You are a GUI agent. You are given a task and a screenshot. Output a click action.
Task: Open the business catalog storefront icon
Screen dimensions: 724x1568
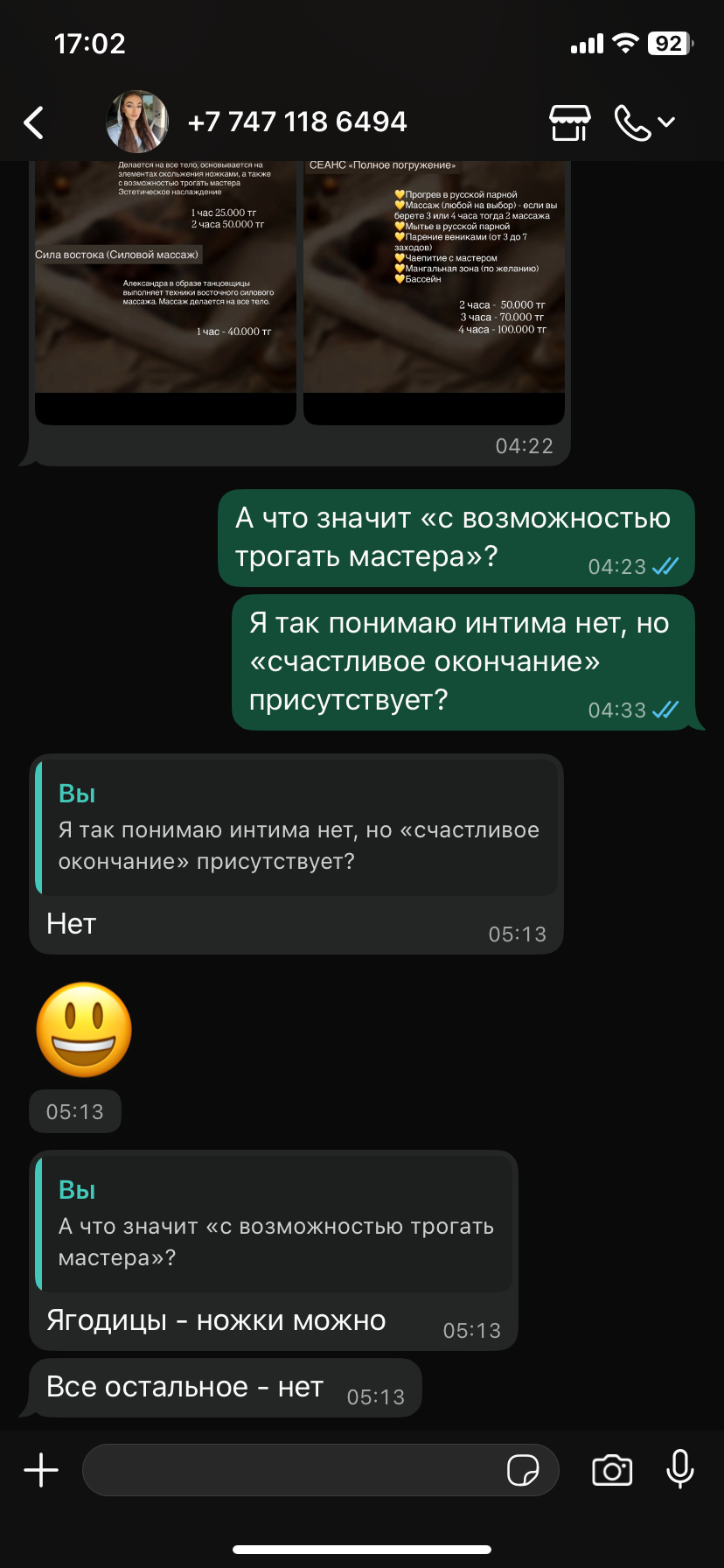[570, 122]
